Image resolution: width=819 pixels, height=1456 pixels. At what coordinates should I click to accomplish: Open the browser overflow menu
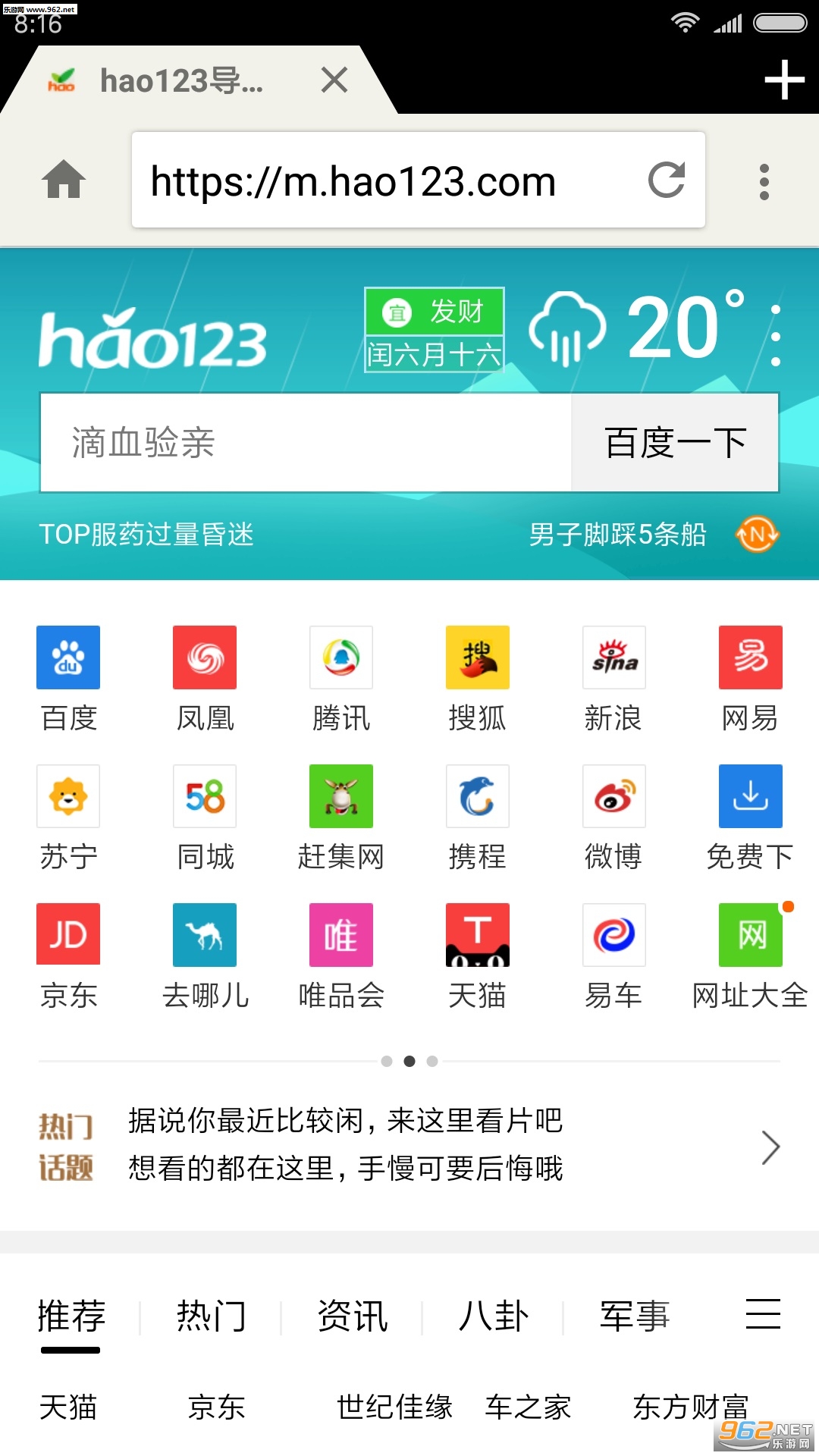click(x=764, y=182)
